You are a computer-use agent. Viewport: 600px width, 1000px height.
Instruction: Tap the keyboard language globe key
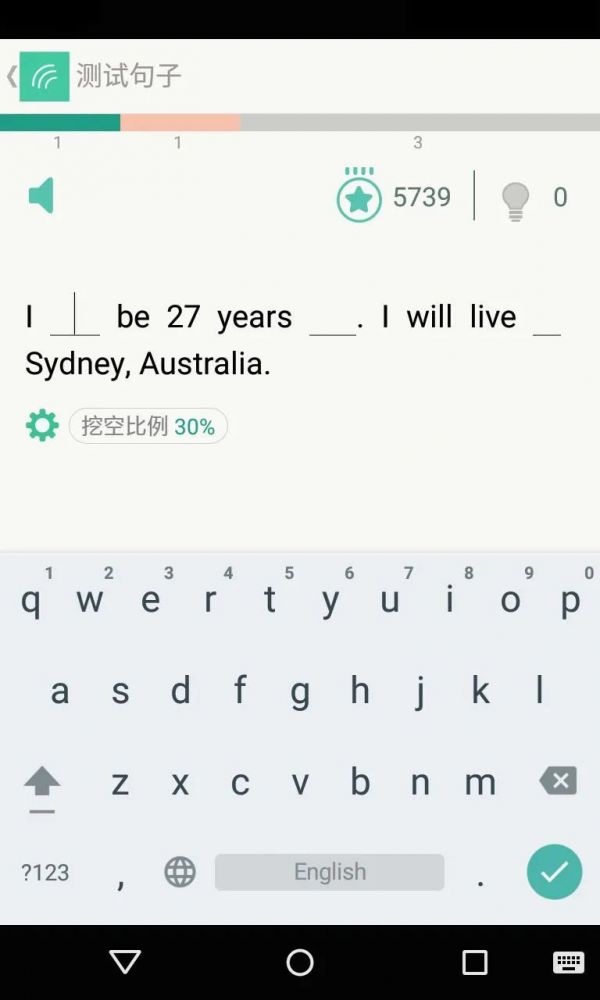[x=180, y=872]
